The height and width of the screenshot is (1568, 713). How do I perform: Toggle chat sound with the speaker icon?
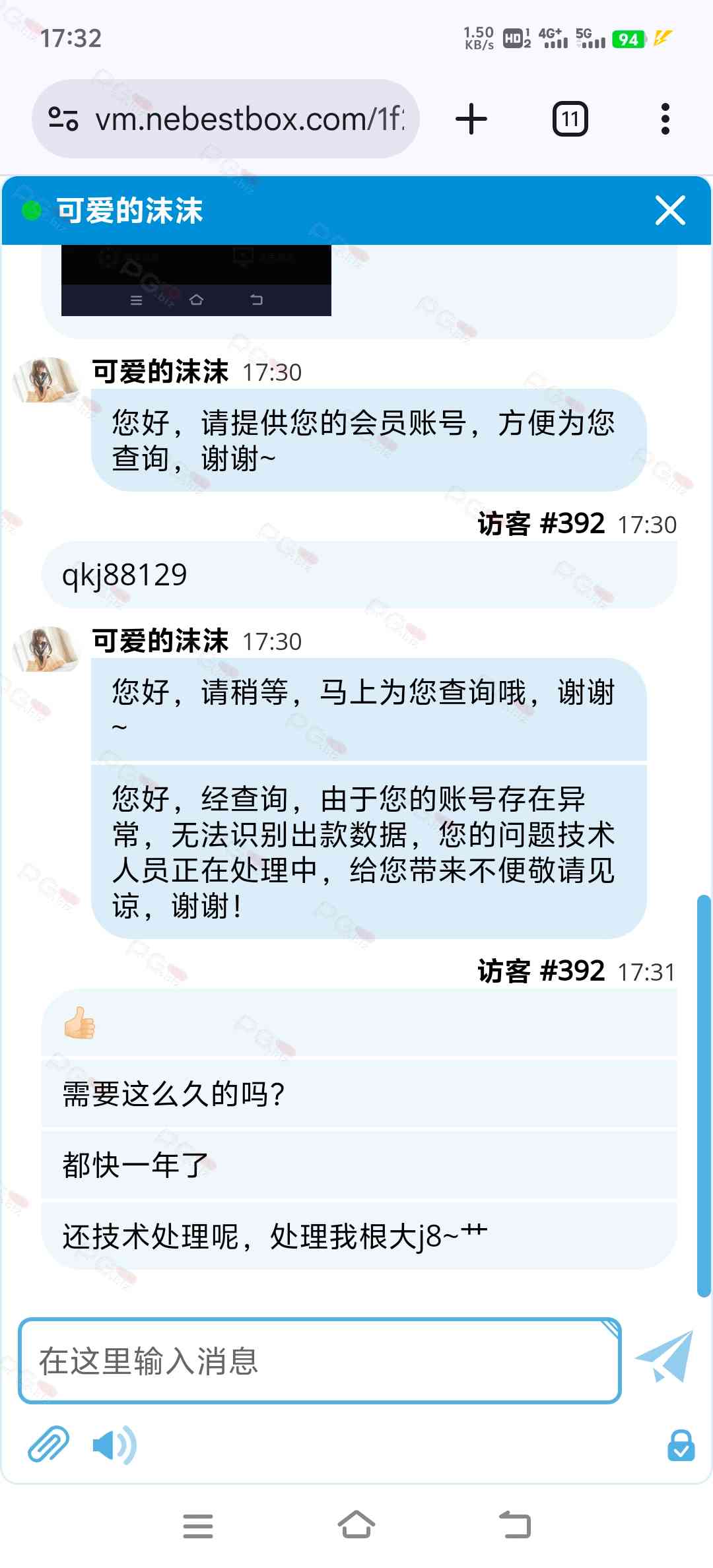[114, 1445]
